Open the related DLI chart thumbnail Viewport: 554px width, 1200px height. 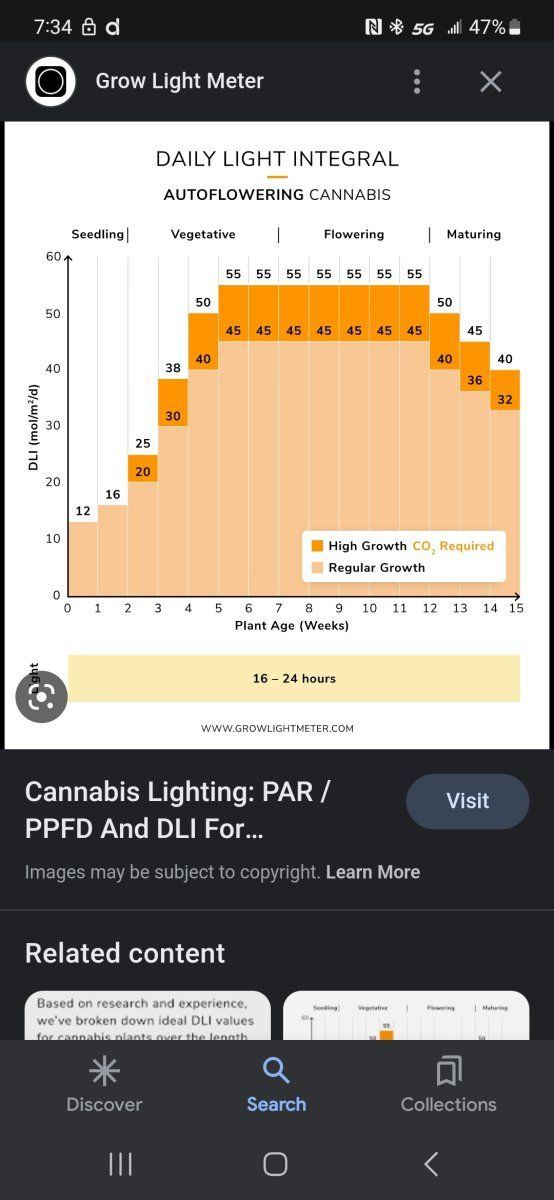406,1015
